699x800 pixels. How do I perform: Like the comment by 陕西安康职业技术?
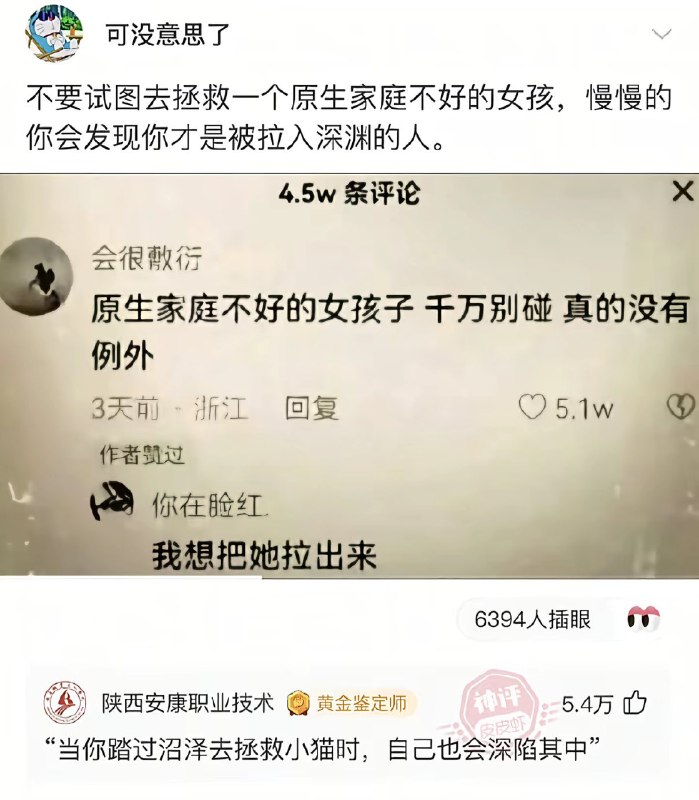tap(634, 704)
